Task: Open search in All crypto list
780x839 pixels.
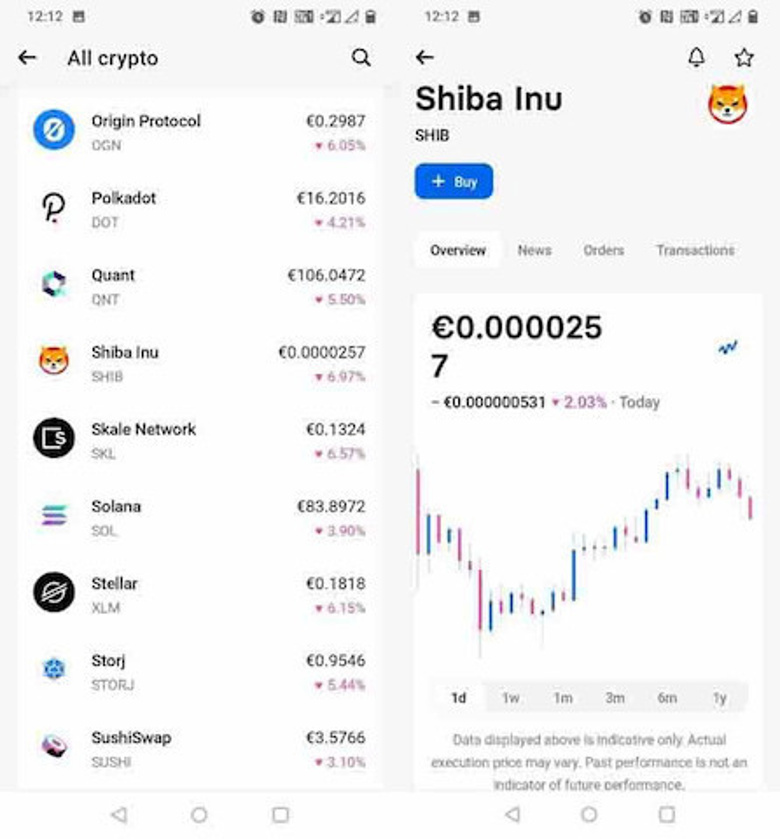Action: 361,58
